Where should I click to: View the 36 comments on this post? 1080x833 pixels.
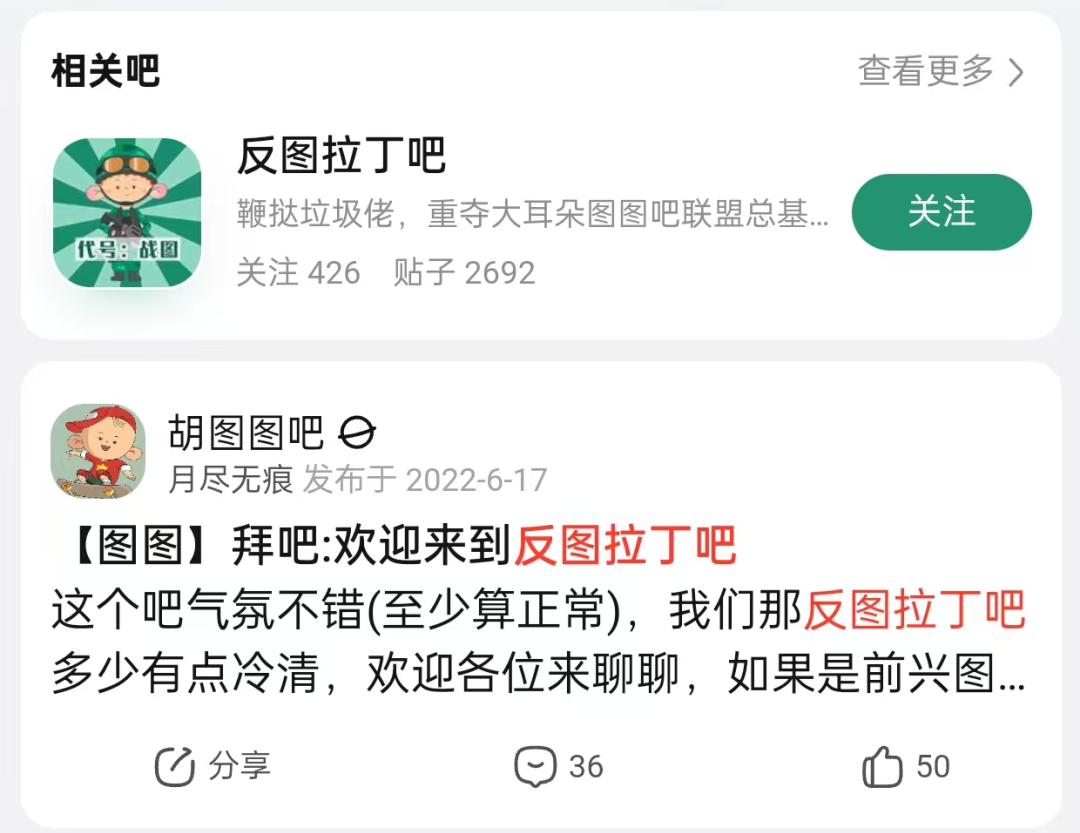tap(558, 767)
